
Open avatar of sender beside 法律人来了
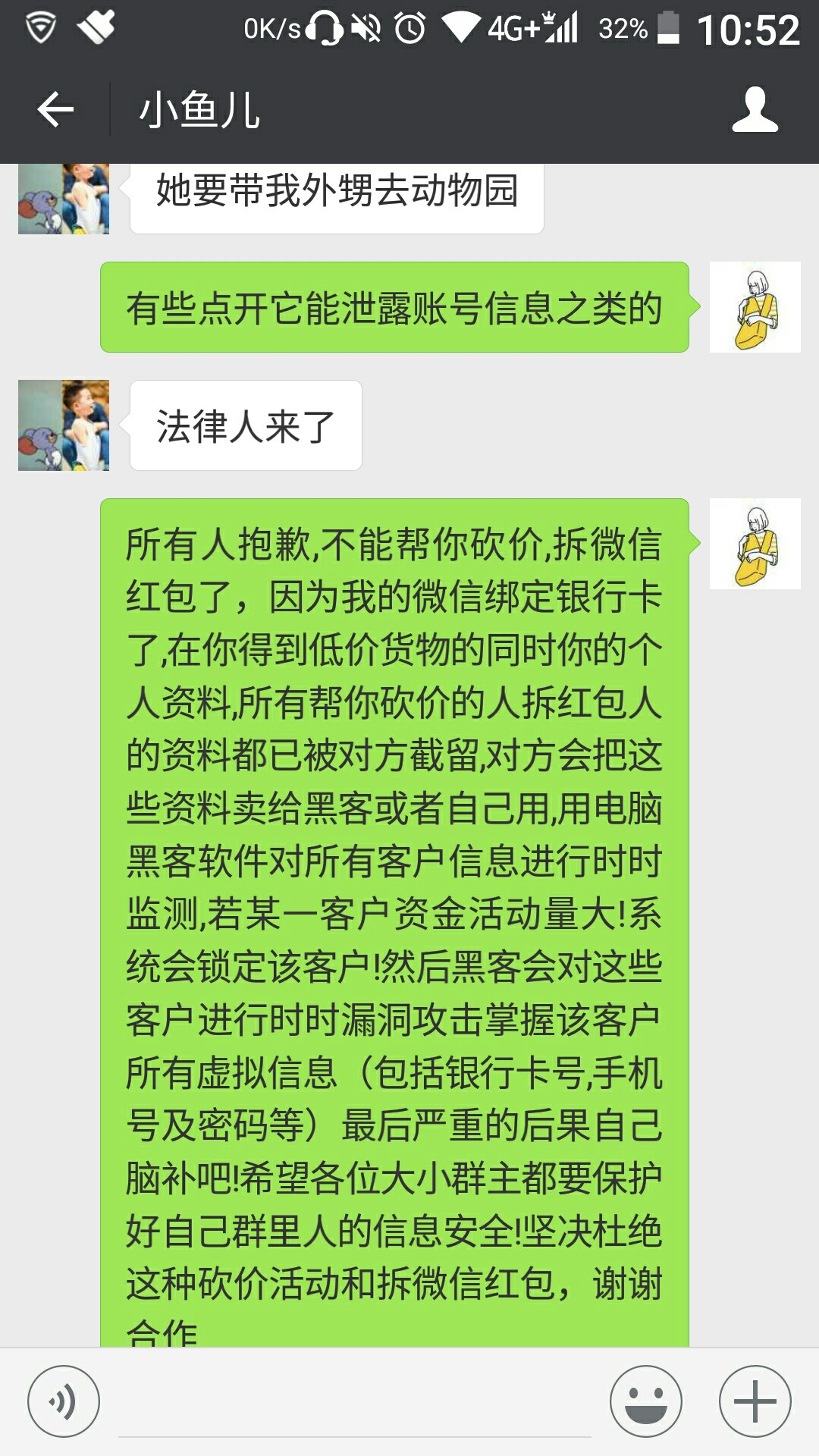(x=64, y=425)
